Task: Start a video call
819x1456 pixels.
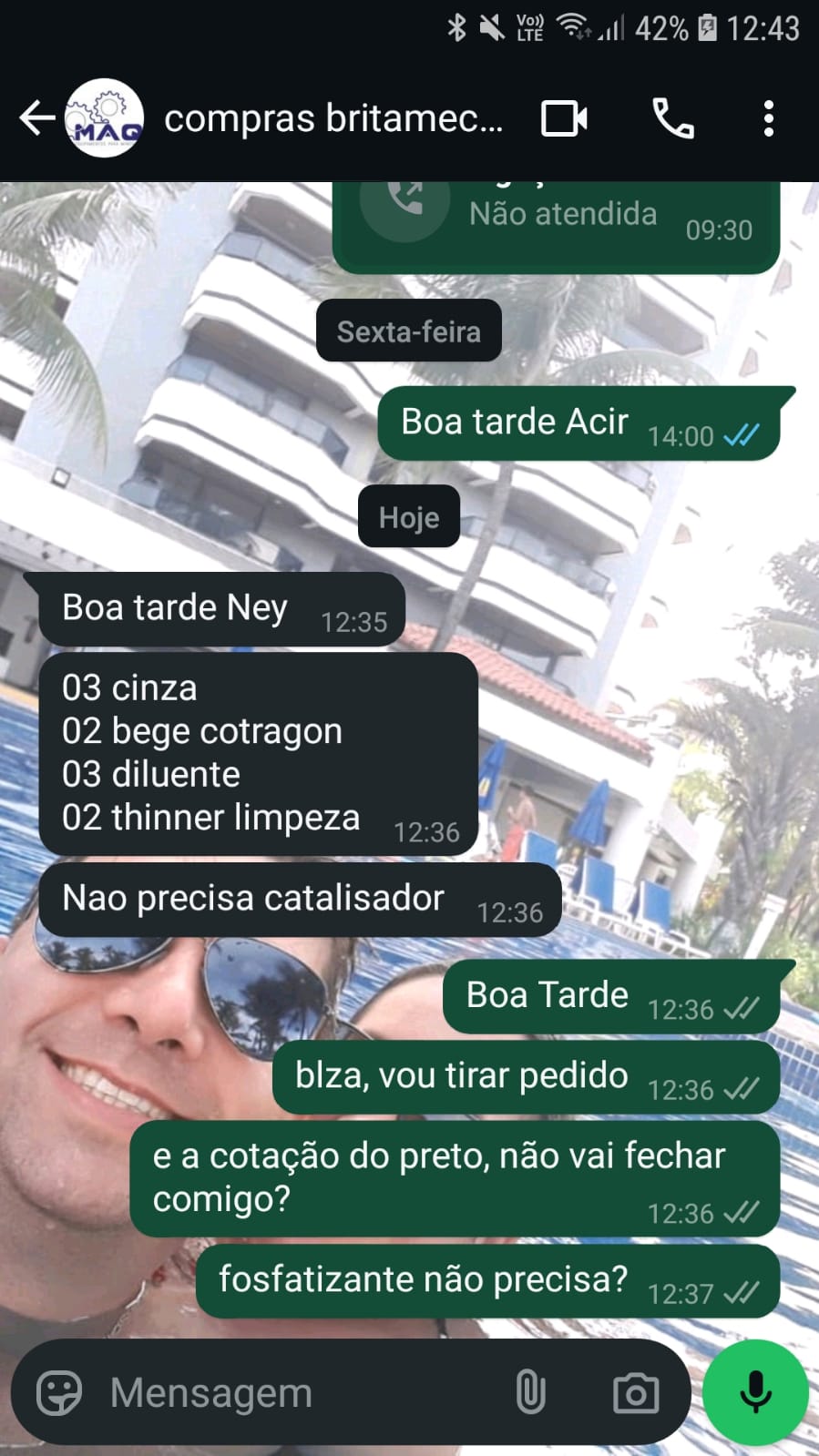Action: (x=564, y=118)
